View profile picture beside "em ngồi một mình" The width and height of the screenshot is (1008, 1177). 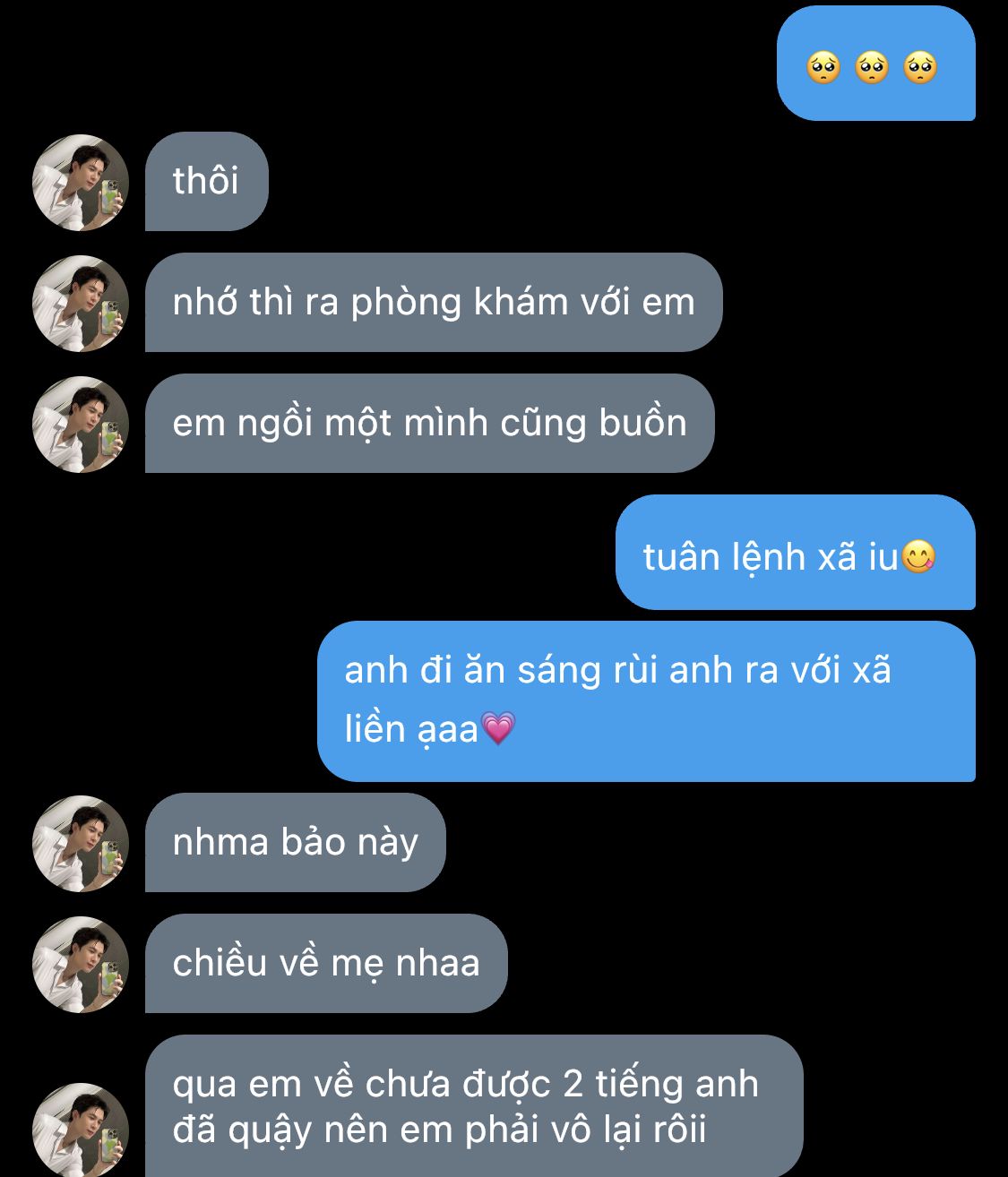[81, 425]
